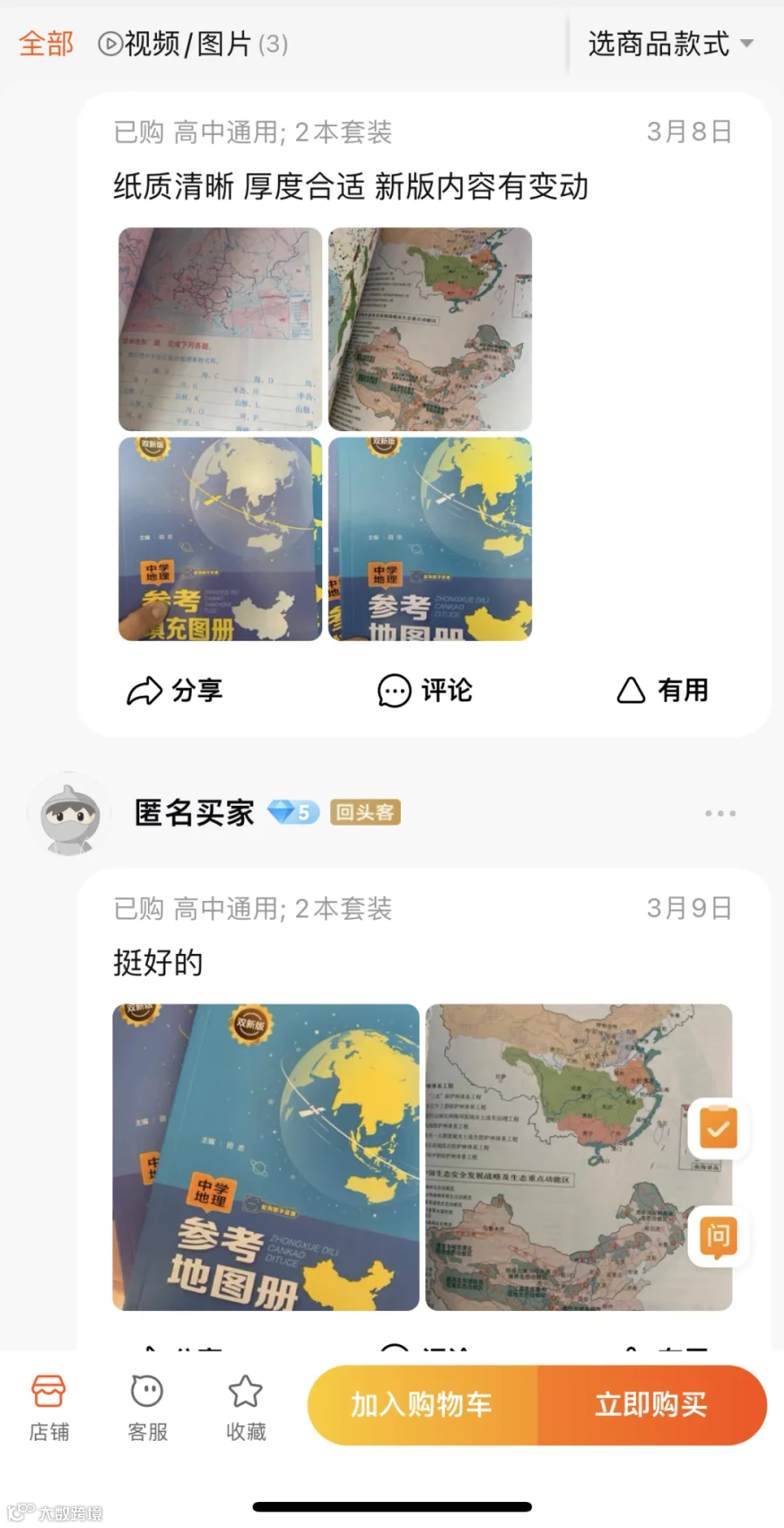Go to the 店铺 store page
Image resolution: width=784 pixels, height=1528 pixels.
pos(49,1408)
